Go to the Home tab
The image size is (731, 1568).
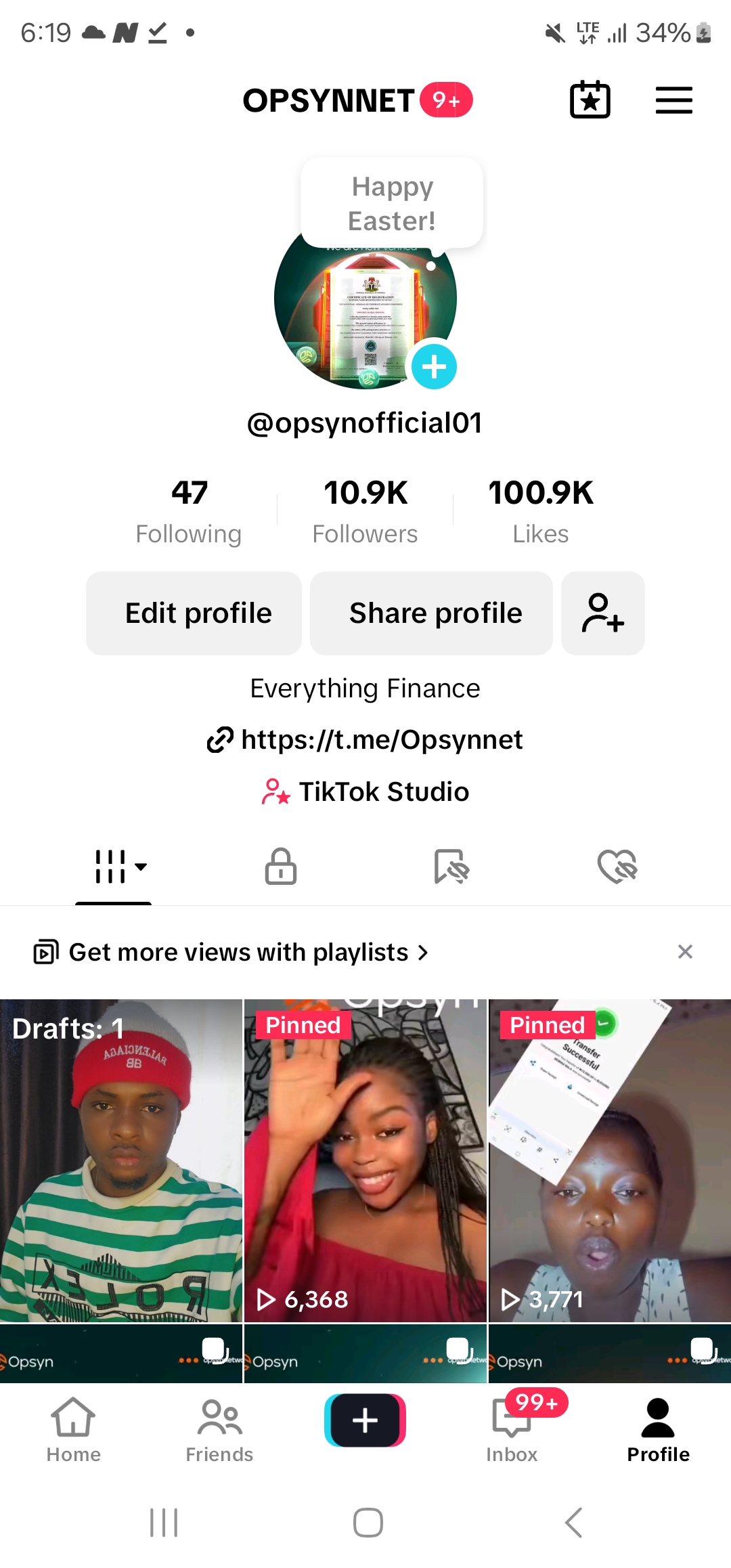(73, 1430)
